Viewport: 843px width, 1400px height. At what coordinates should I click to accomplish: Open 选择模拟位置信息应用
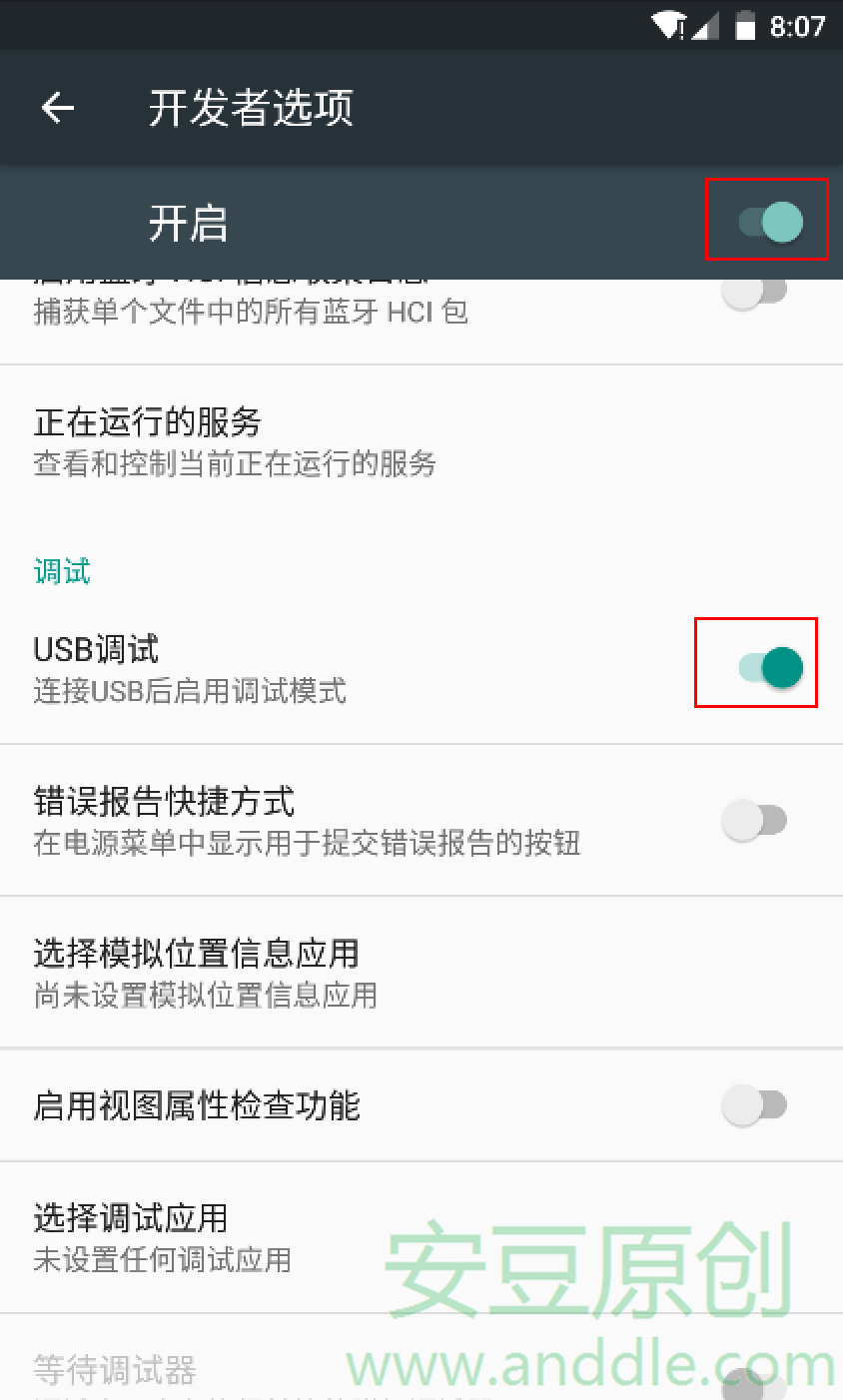pyautogui.click(x=206, y=972)
